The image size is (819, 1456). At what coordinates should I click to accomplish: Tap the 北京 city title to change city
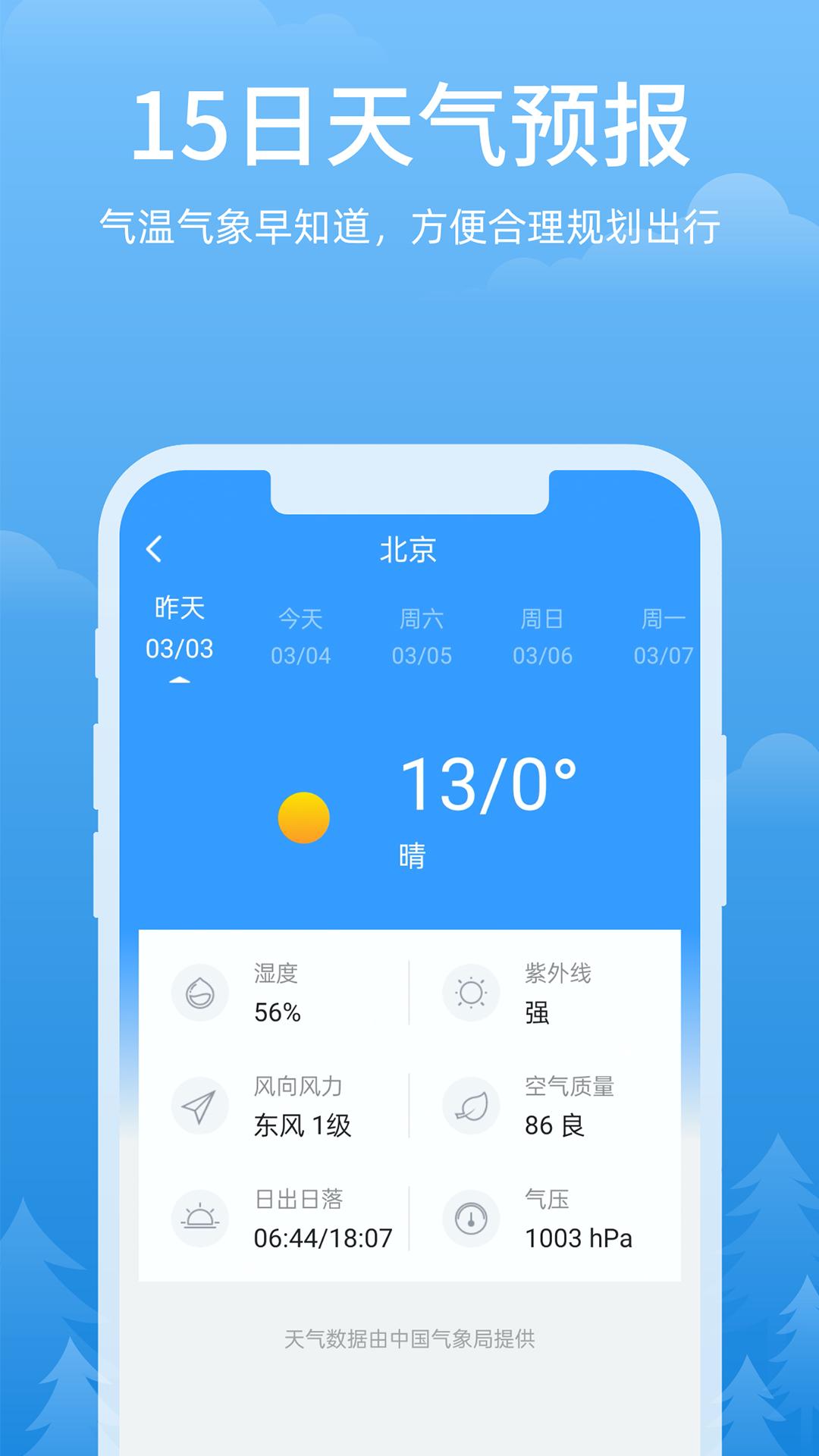pyautogui.click(x=409, y=548)
